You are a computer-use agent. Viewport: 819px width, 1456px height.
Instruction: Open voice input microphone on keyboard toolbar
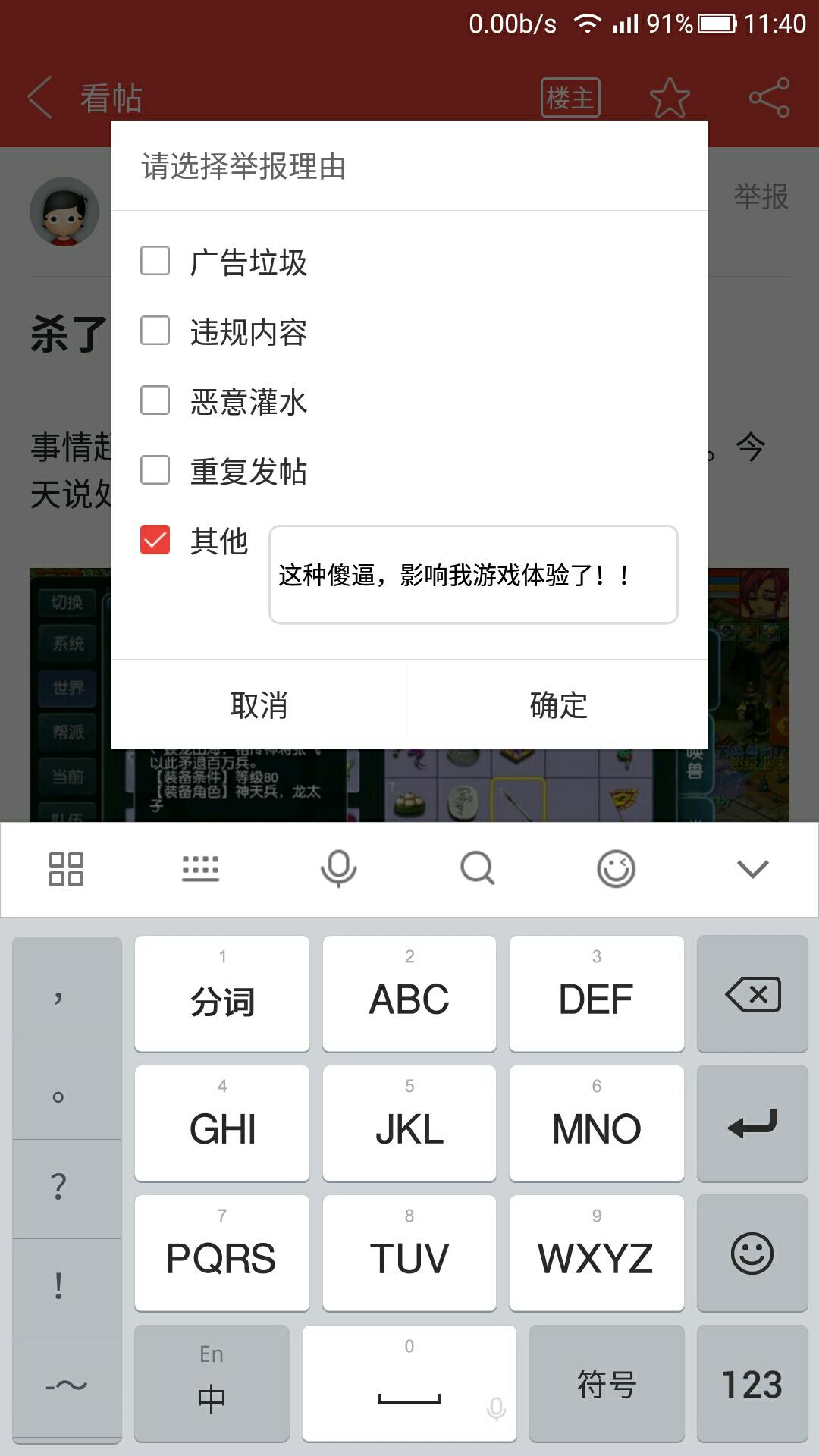(338, 869)
